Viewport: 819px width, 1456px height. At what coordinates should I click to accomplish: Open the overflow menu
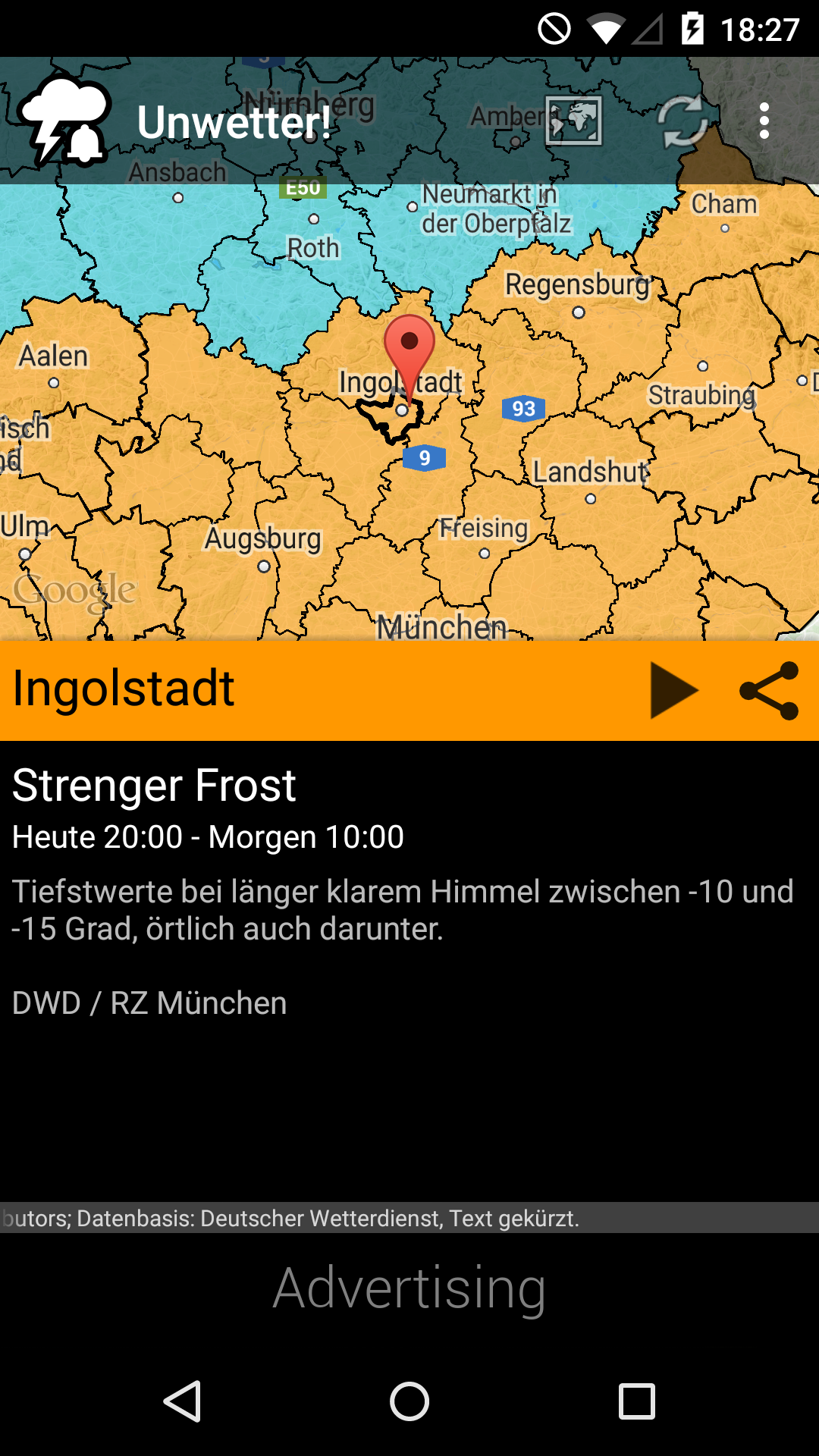(764, 121)
